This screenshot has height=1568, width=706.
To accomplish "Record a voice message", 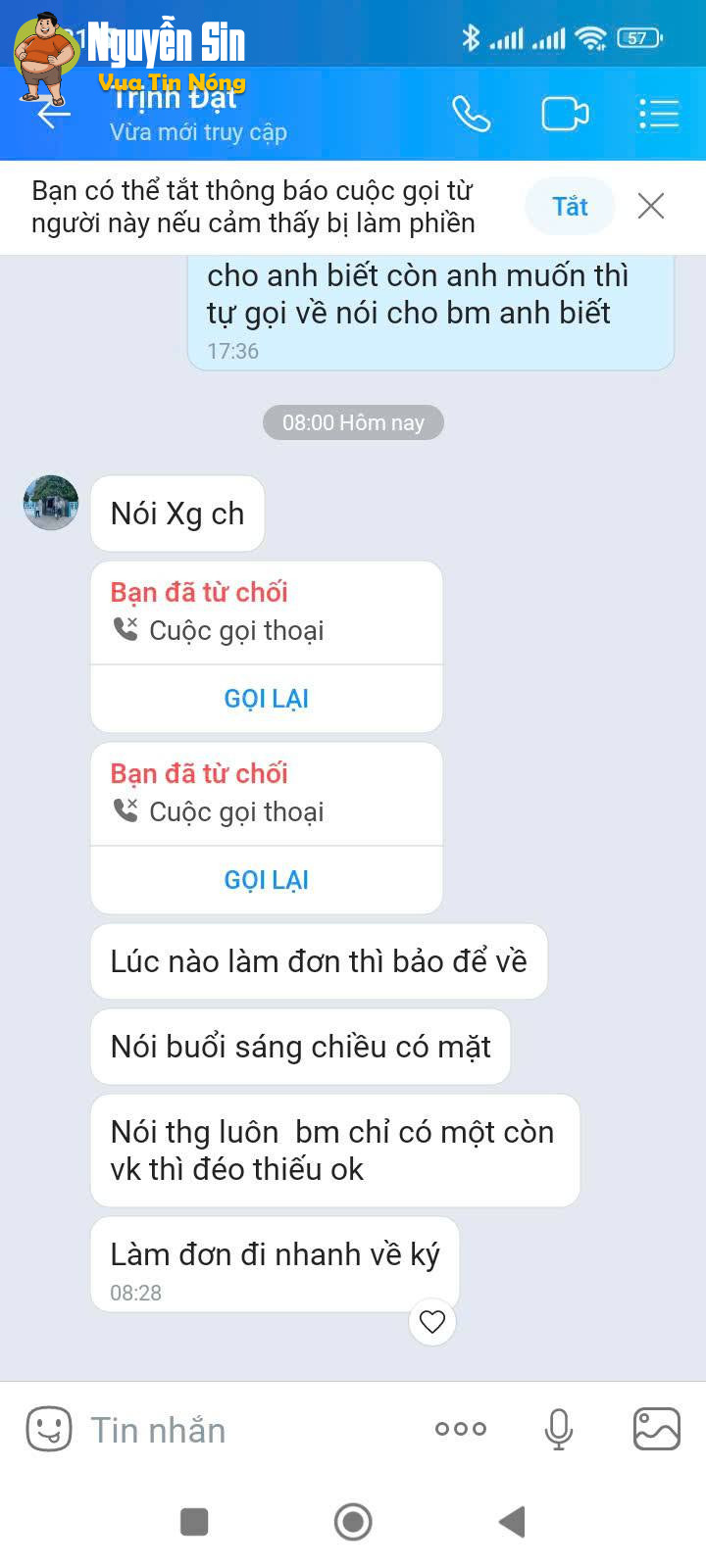I will 559,1430.
